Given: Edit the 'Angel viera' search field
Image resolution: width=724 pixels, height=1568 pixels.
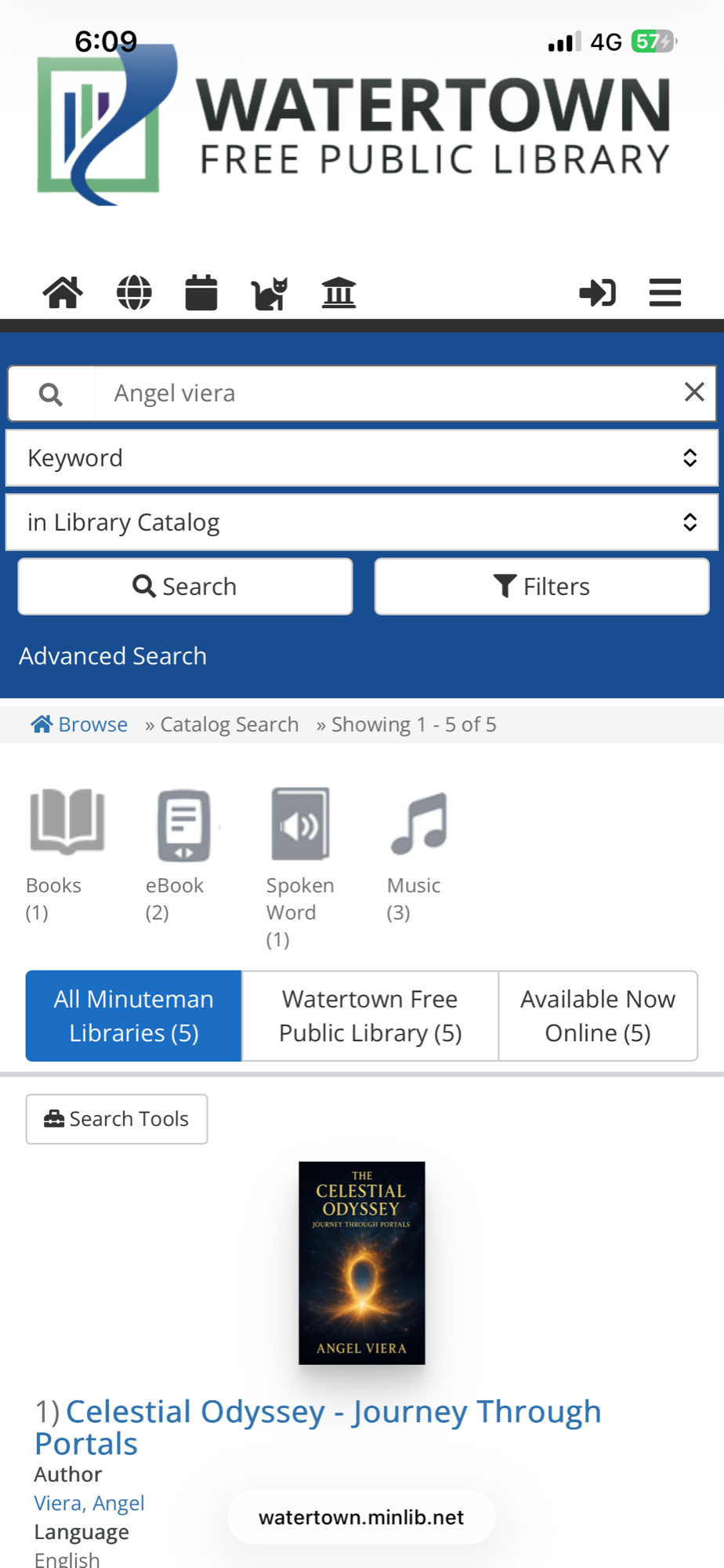Looking at the screenshot, I should [384, 393].
